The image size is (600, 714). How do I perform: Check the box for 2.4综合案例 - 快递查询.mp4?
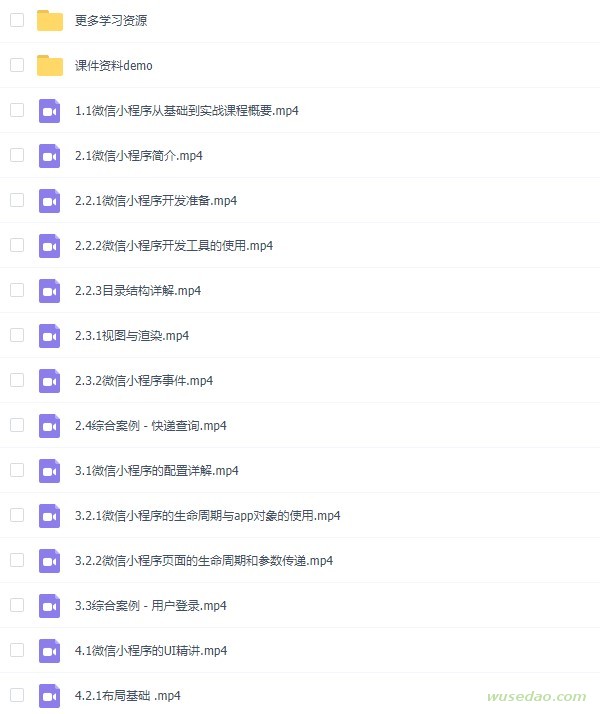(17, 425)
